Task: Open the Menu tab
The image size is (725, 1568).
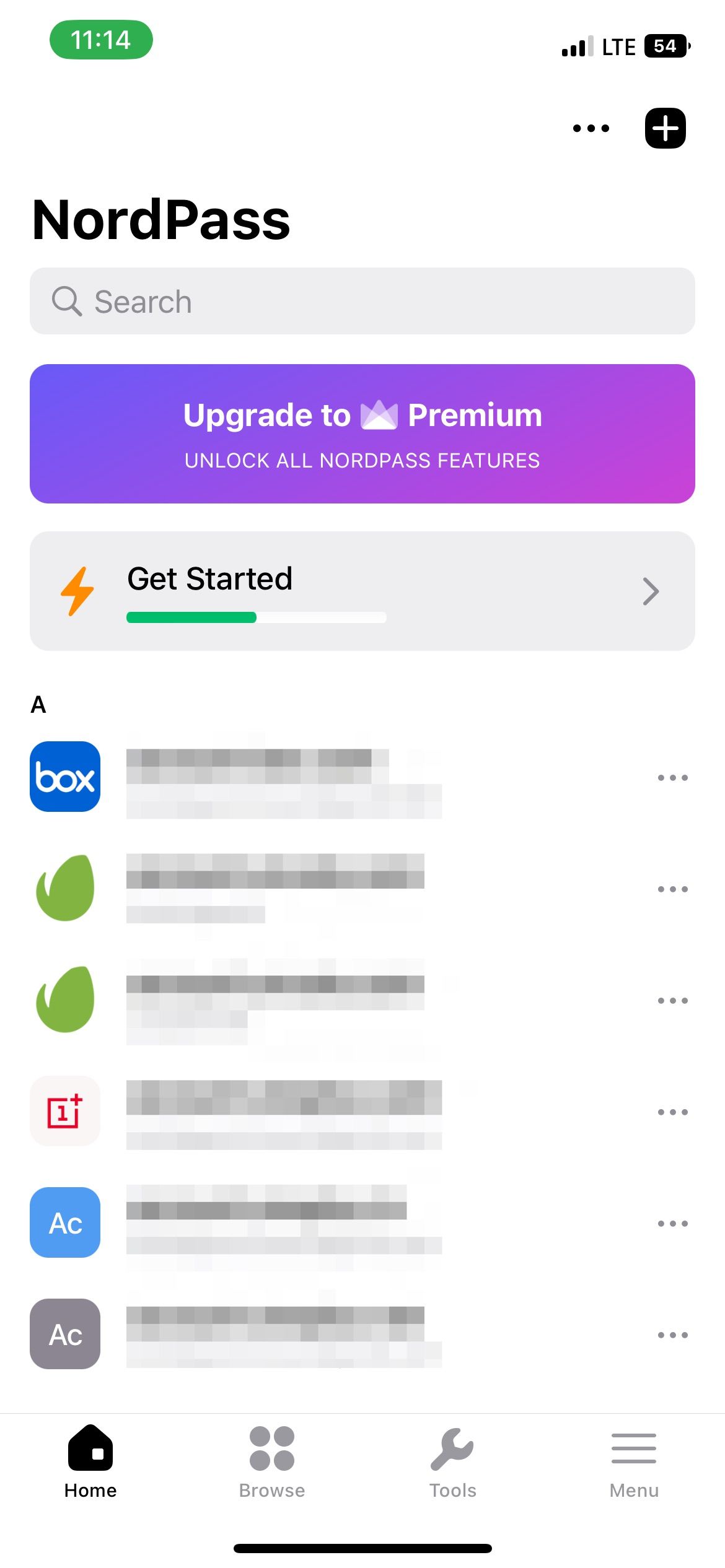Action: click(x=634, y=1463)
